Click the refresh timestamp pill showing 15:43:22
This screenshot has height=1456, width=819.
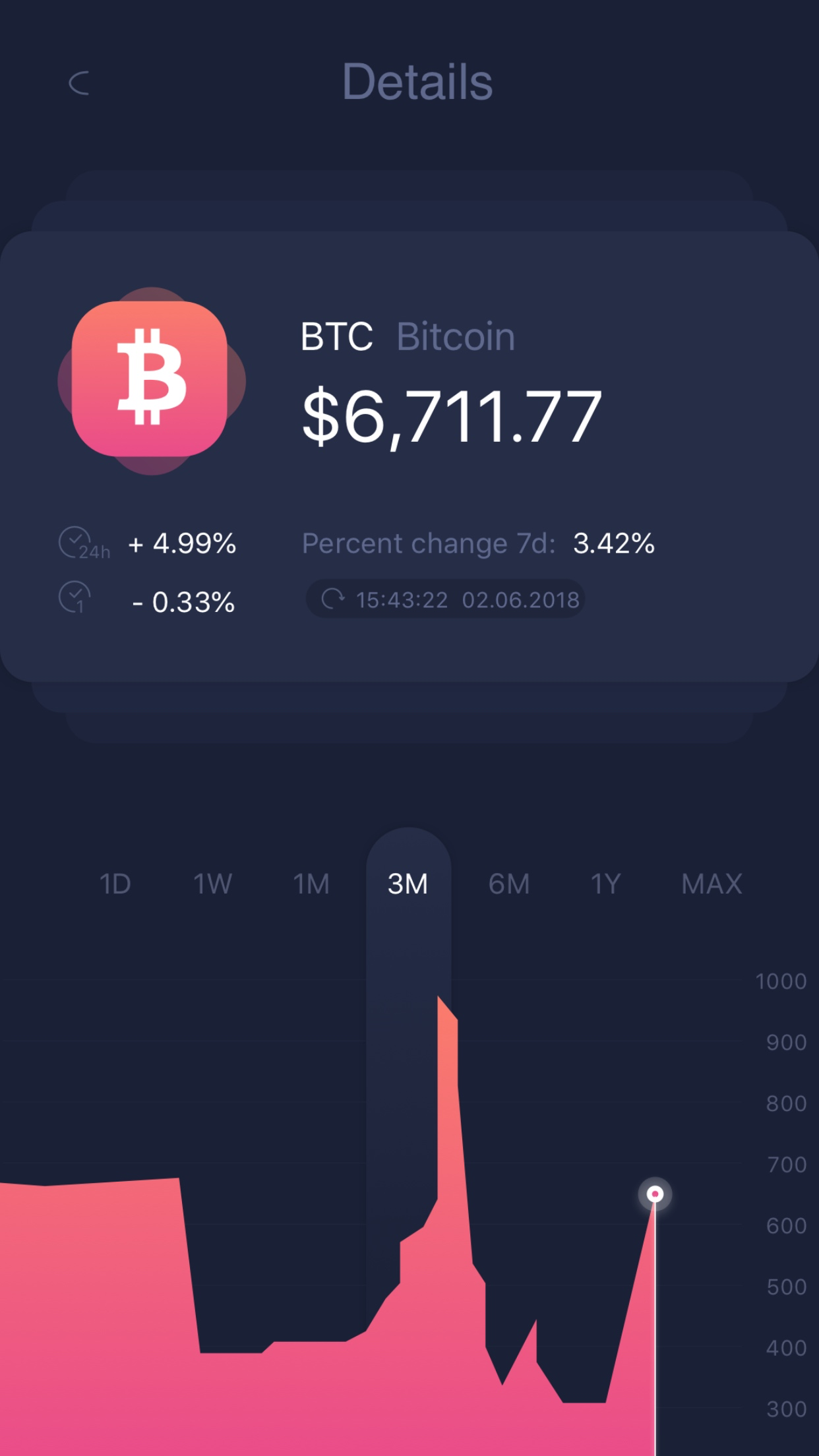[x=445, y=599]
